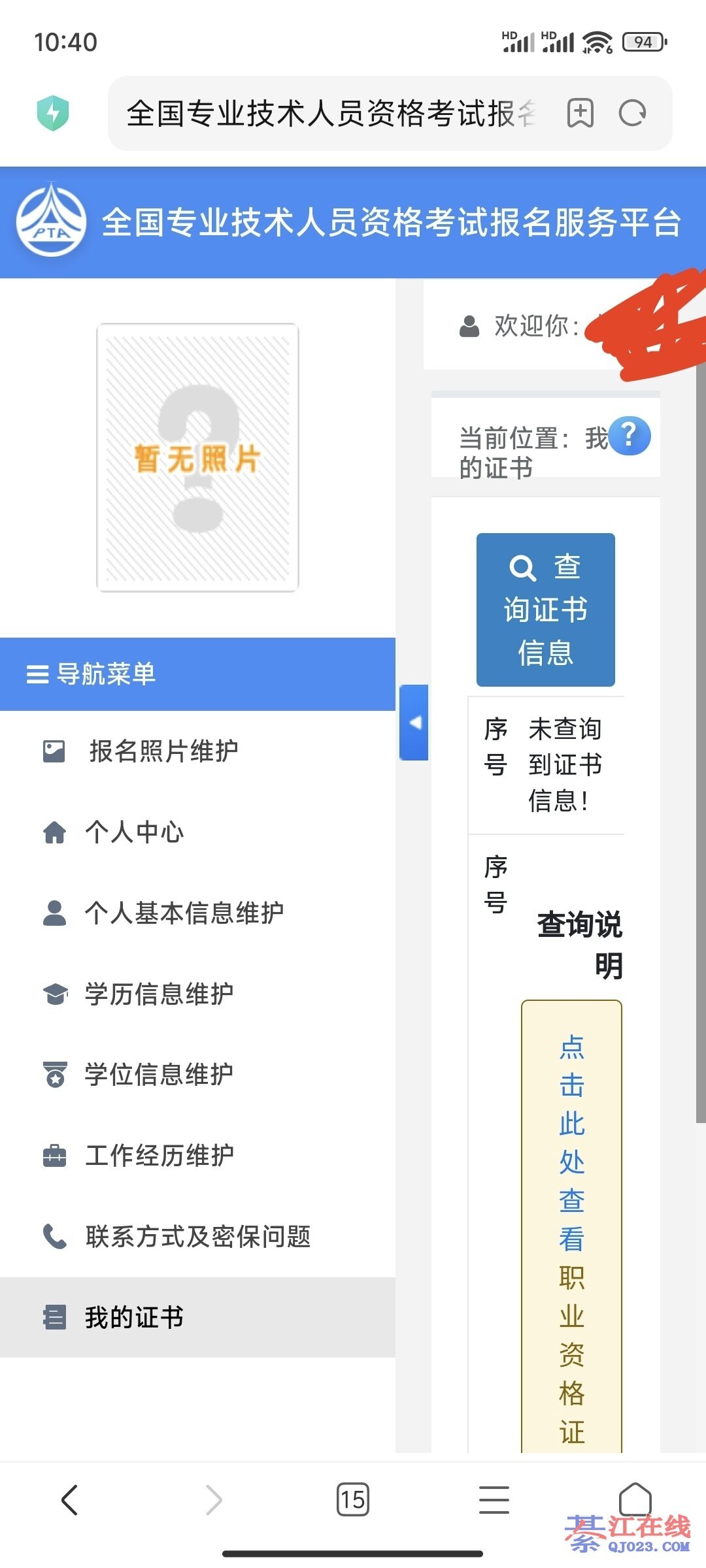The image size is (706, 1568).
Task: Open the browser tabs switcher
Action: click(x=352, y=1499)
